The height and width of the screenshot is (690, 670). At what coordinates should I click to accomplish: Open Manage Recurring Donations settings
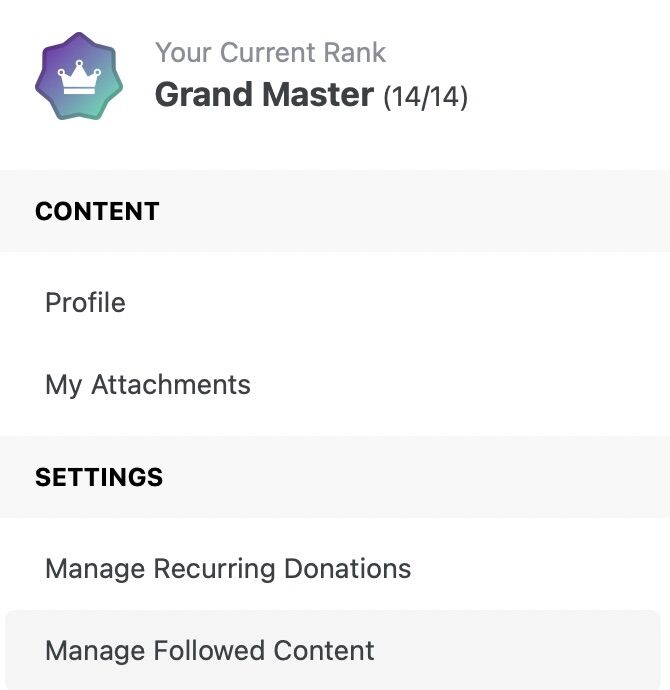(228, 569)
